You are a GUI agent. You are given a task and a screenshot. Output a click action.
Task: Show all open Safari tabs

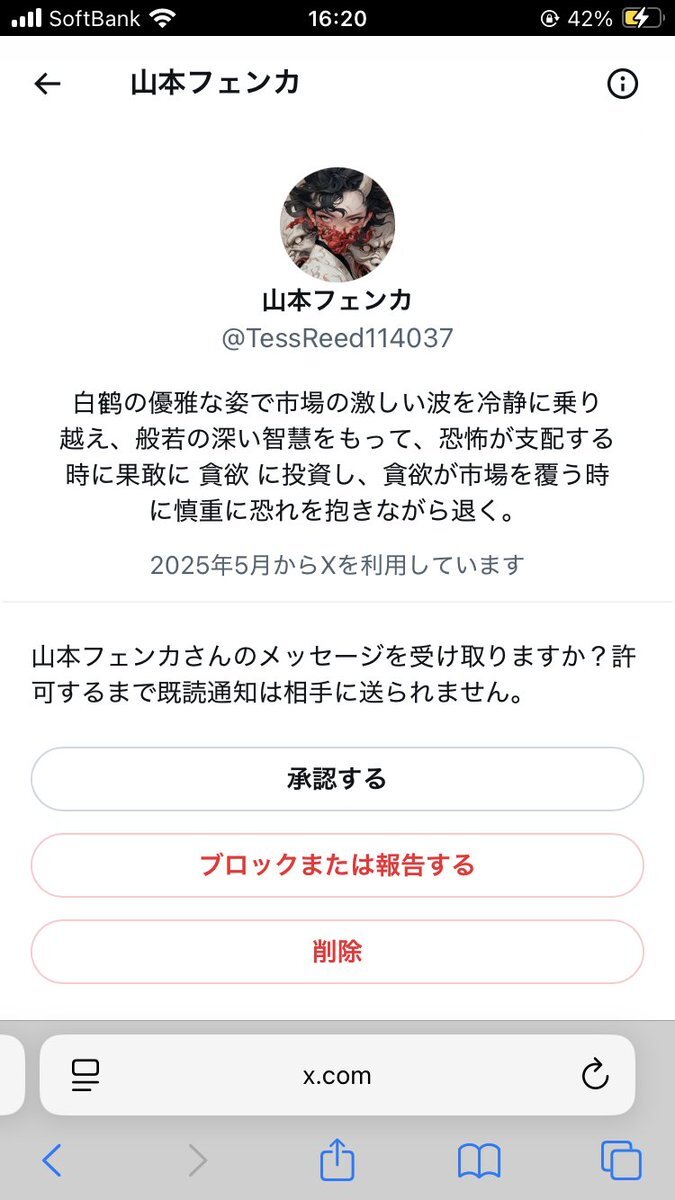[x=621, y=1160]
